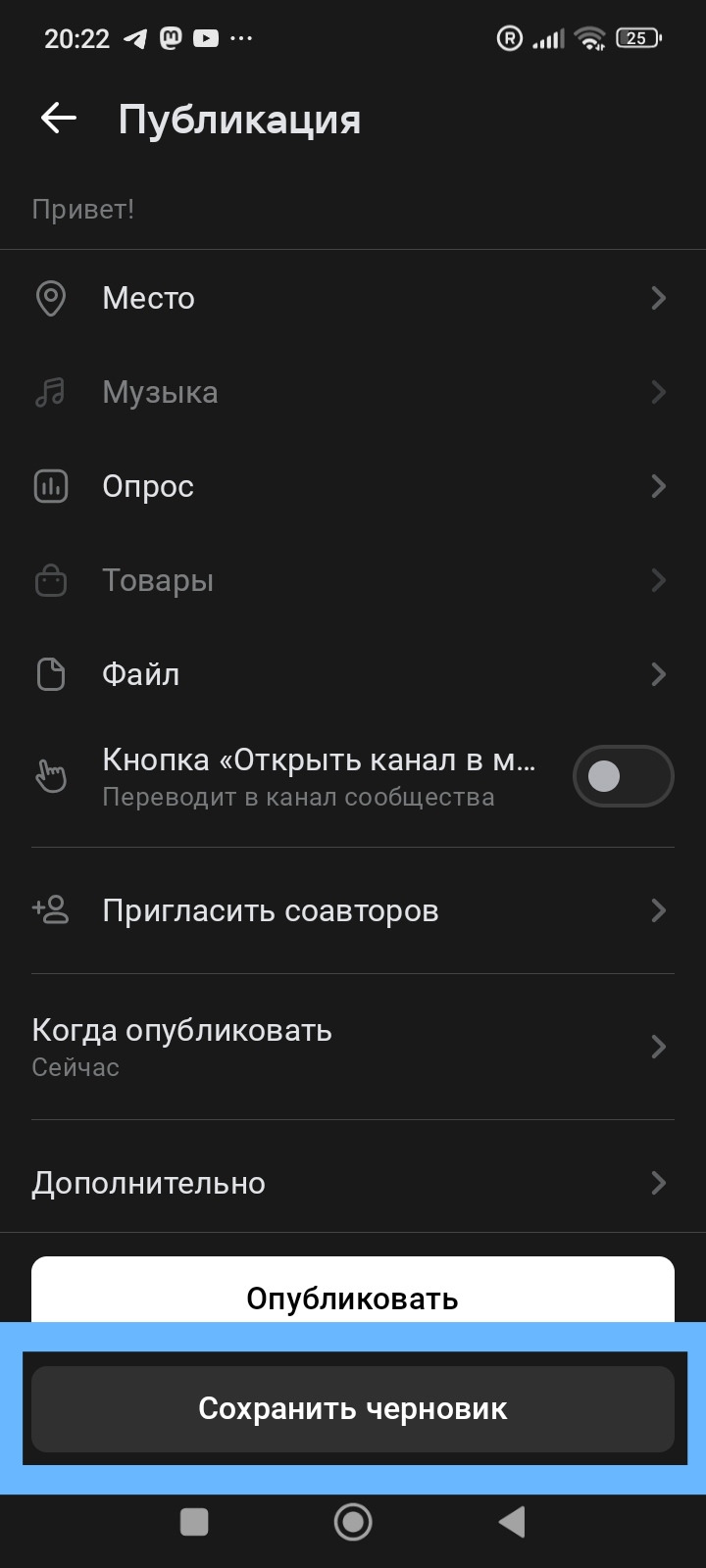
Task: Open Пригласить соавторов
Action: pos(353,910)
